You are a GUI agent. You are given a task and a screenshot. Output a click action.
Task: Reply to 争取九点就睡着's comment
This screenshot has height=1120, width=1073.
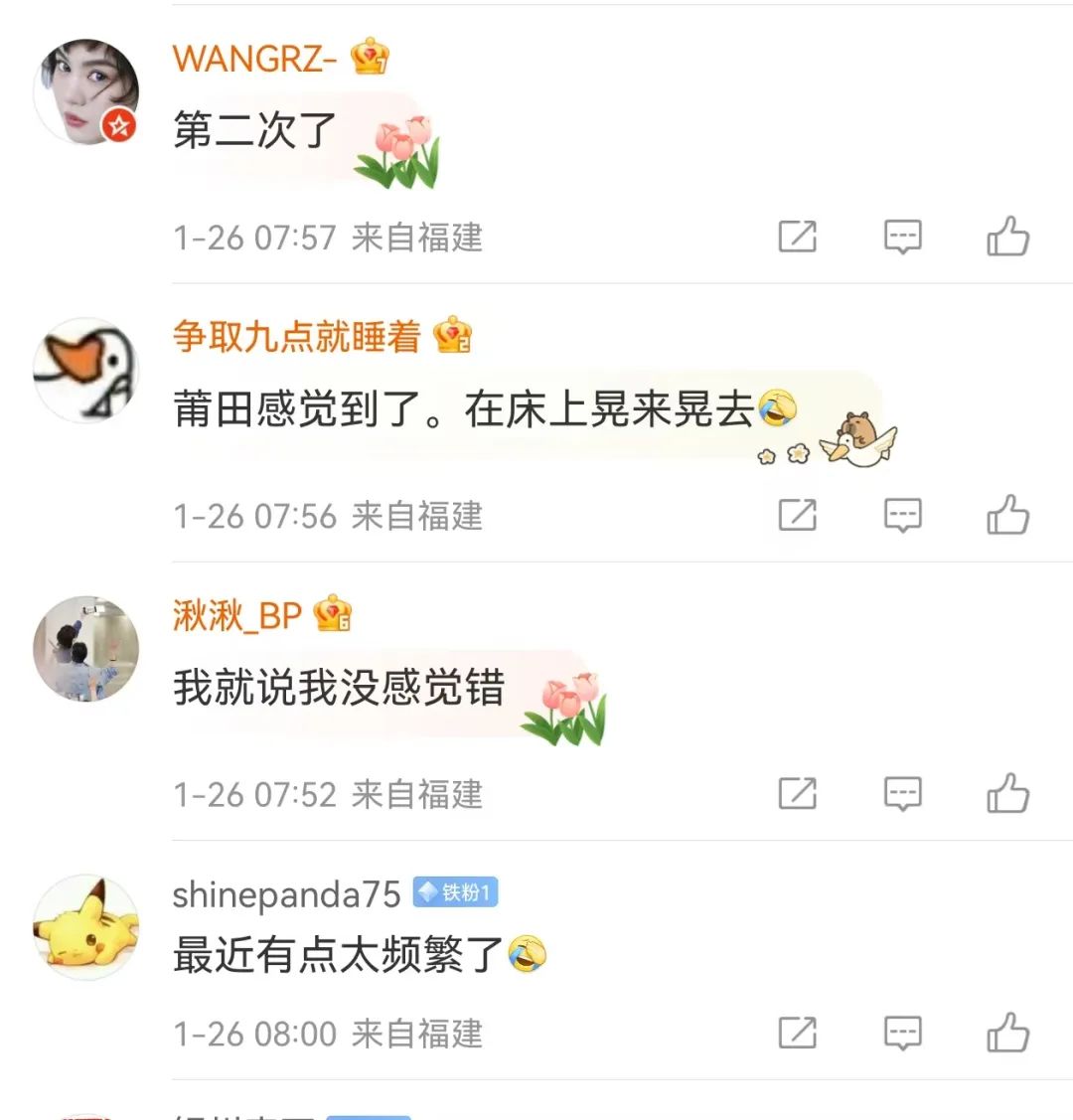(902, 515)
